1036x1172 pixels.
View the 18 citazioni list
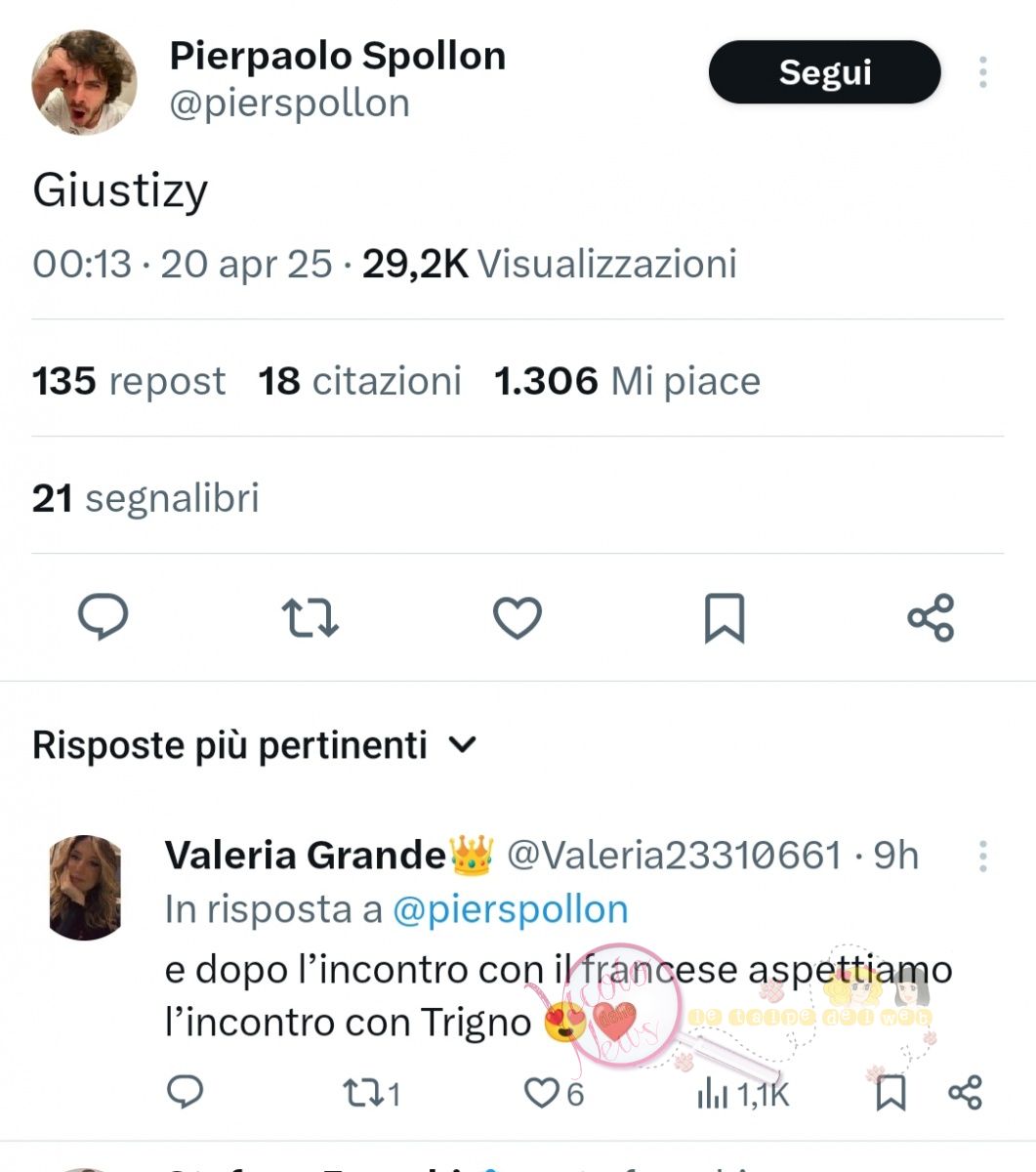(359, 381)
